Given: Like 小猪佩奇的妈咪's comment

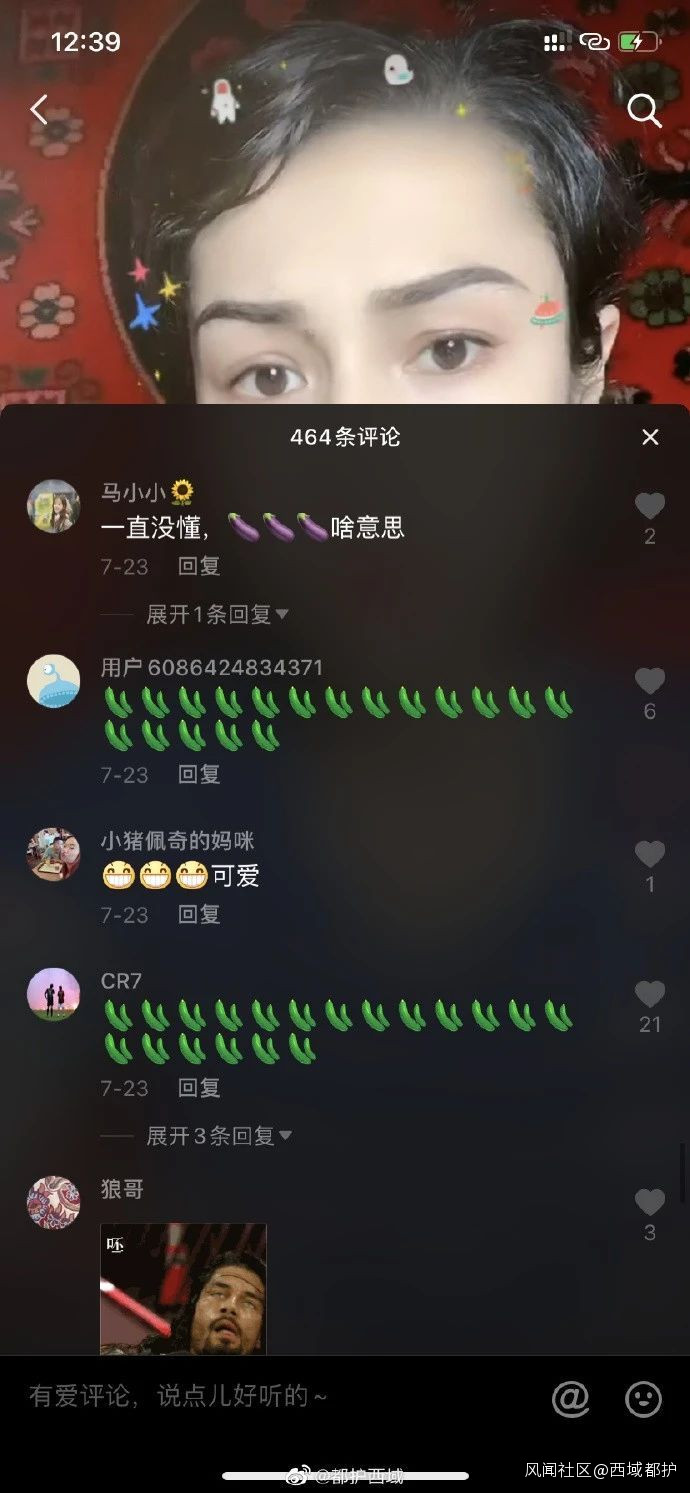Looking at the screenshot, I should tap(650, 854).
